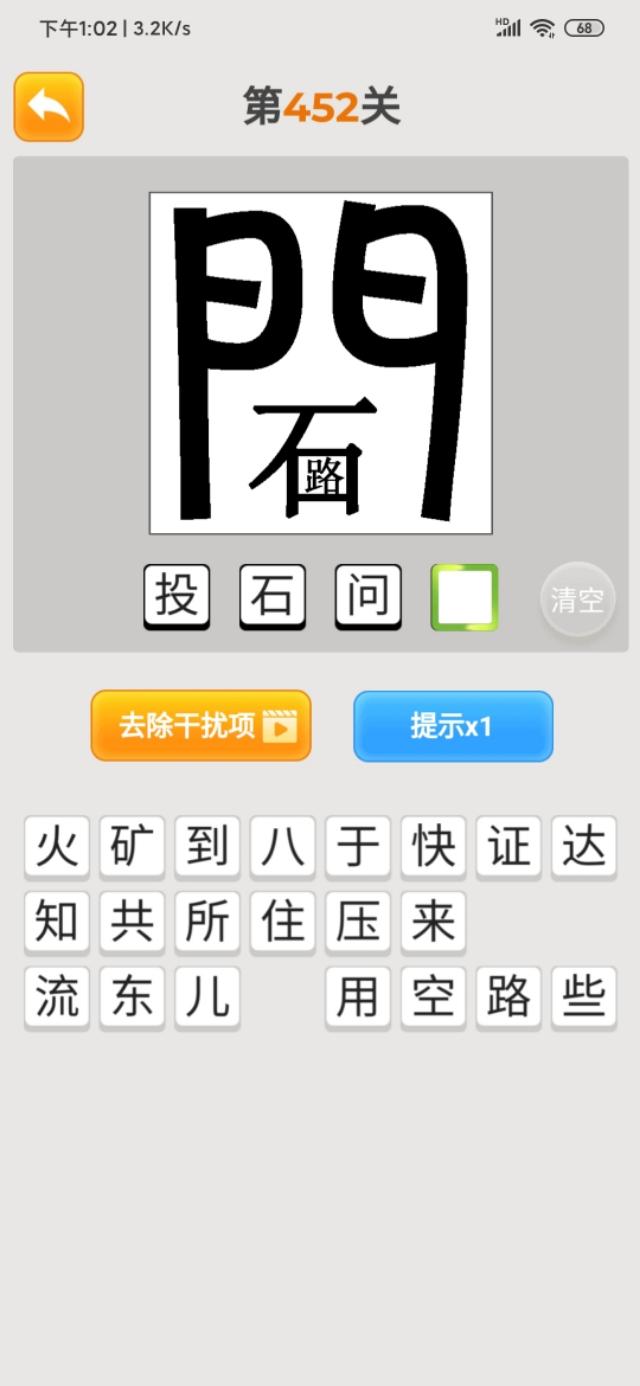This screenshot has height=1386, width=640.
Task: Select the character 路 tile
Action: [509, 997]
